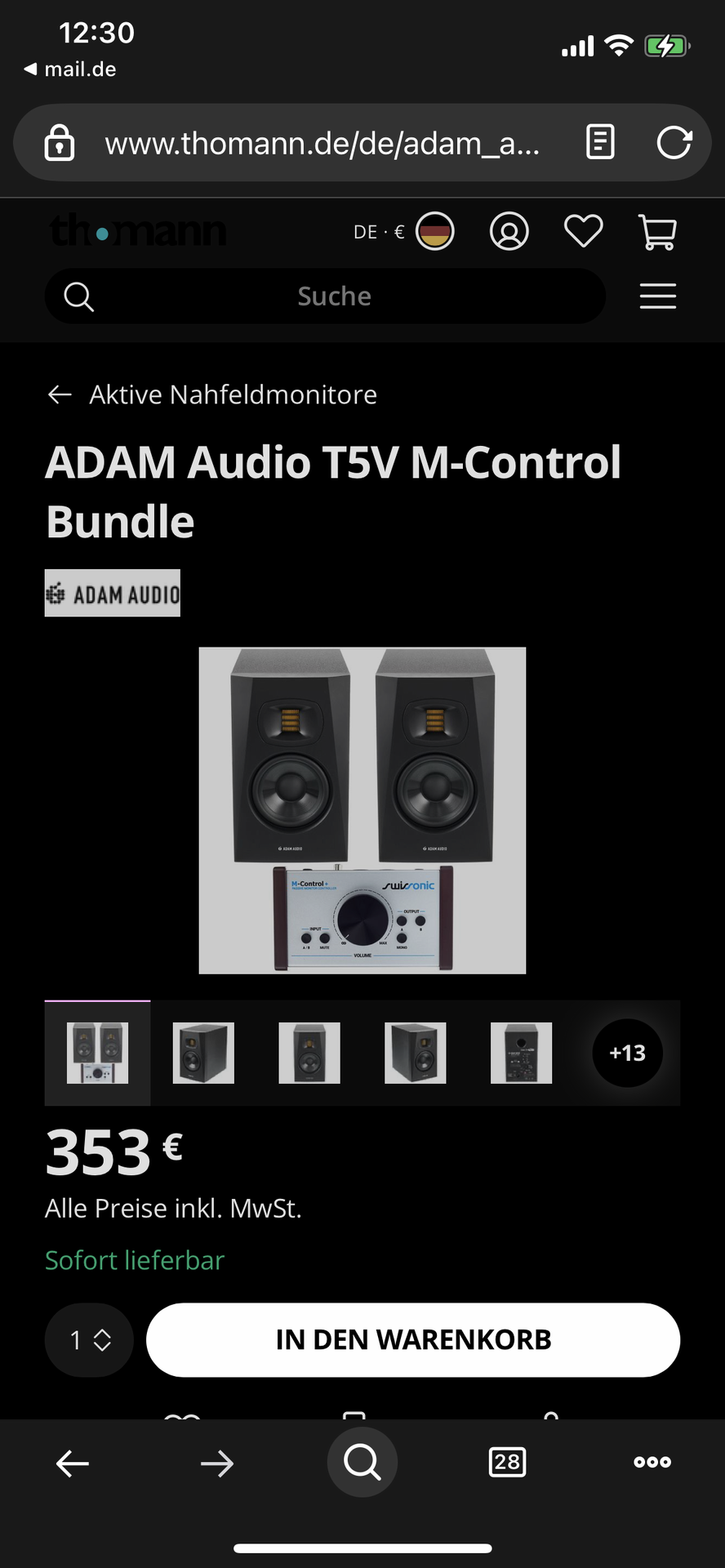Go back to Aktive Nahfeldmonitore

click(x=212, y=395)
